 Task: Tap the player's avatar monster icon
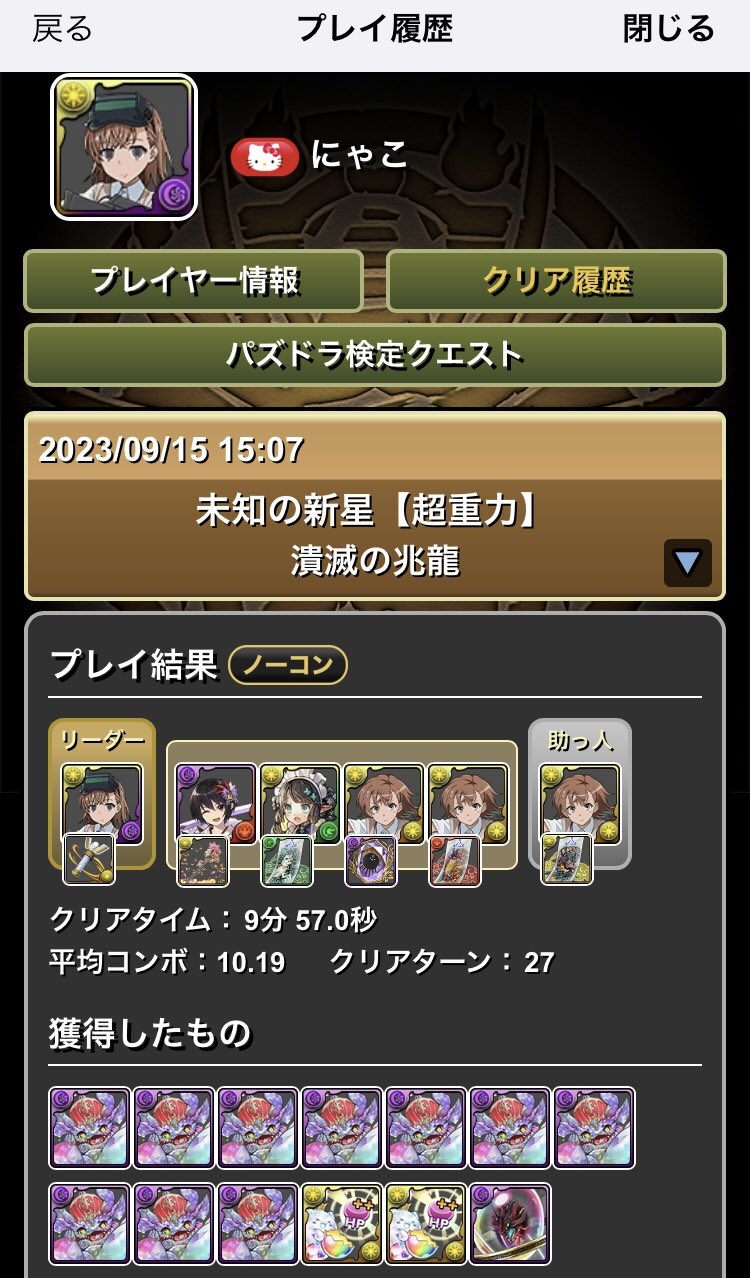point(124,147)
